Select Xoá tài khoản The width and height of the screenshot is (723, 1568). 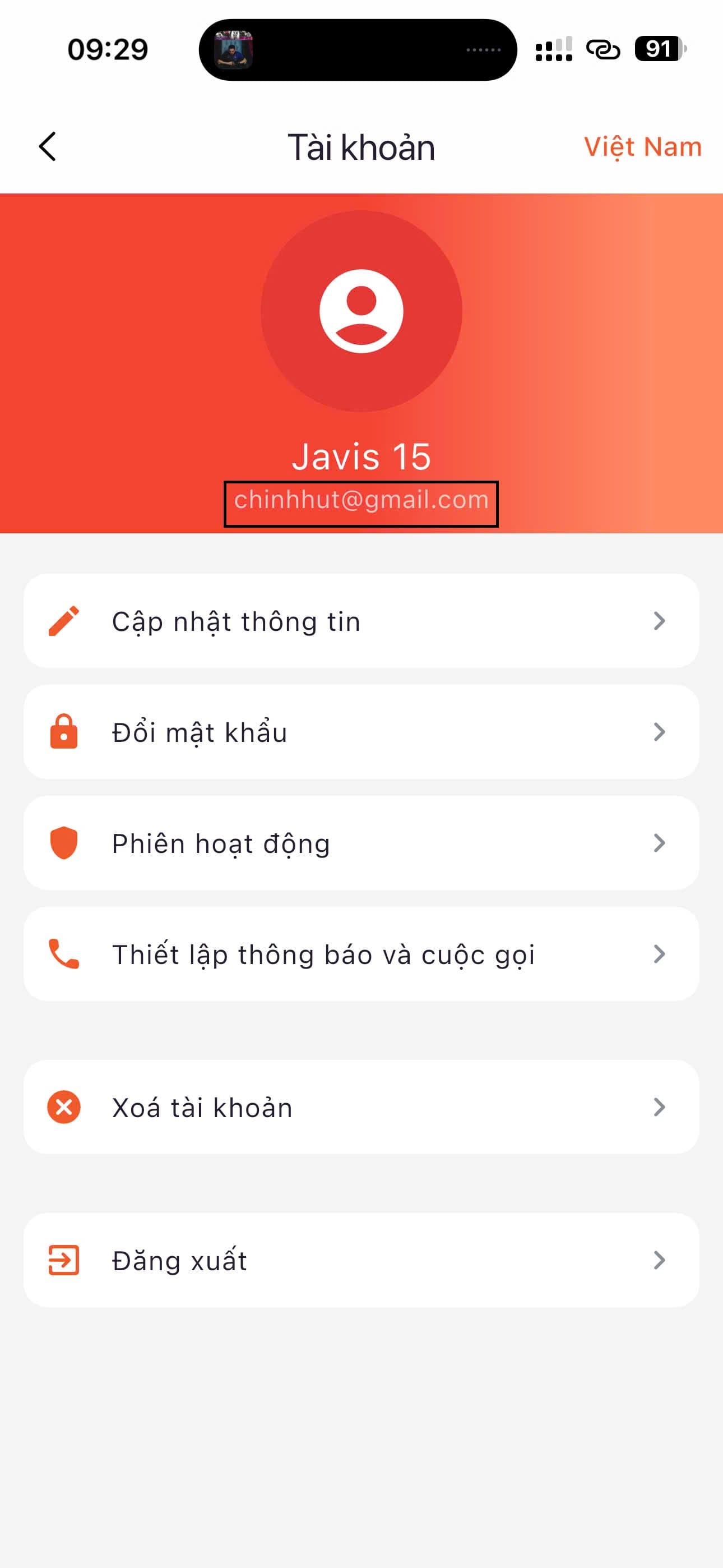(361, 1106)
